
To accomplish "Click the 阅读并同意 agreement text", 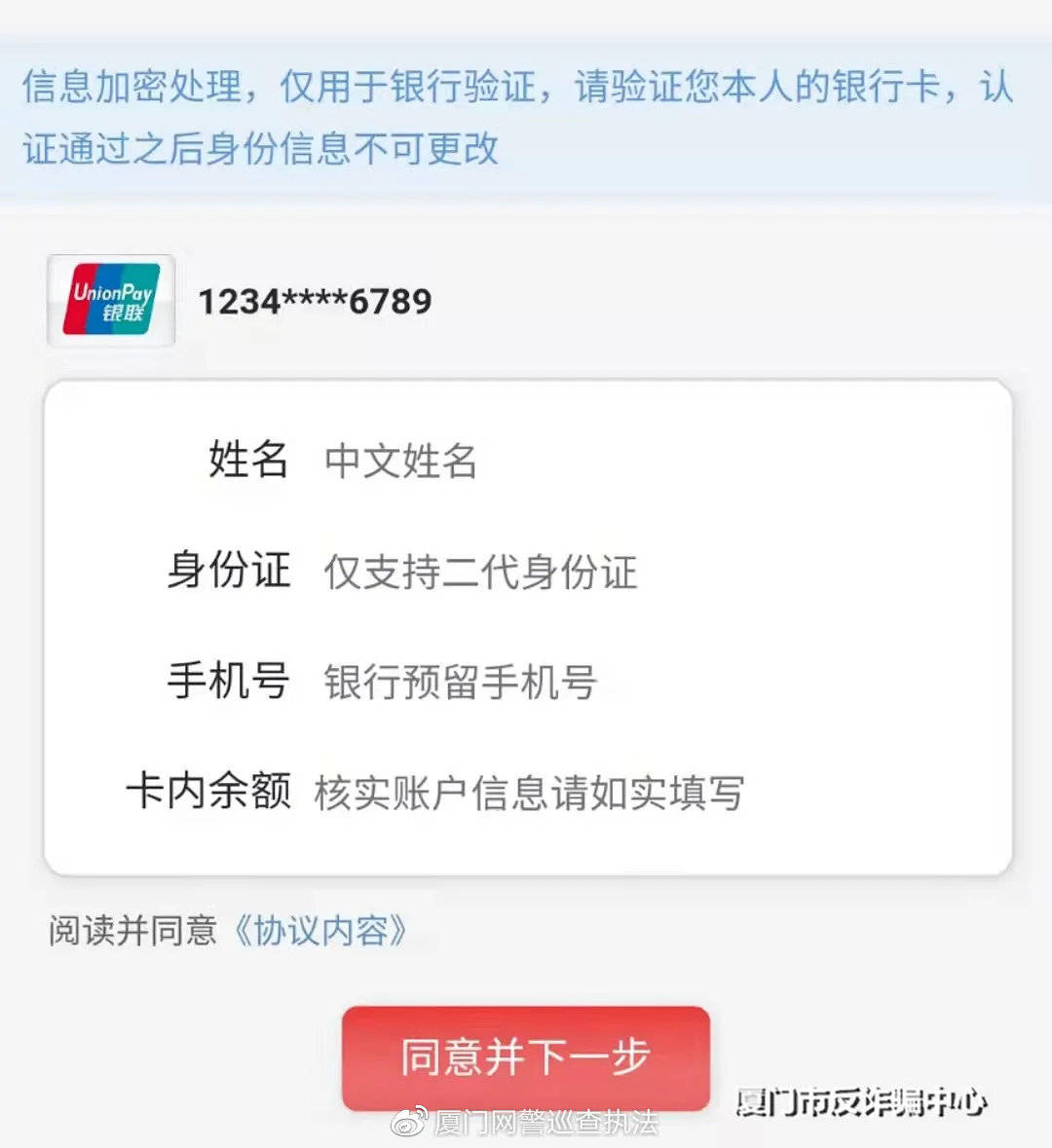I will (x=132, y=931).
